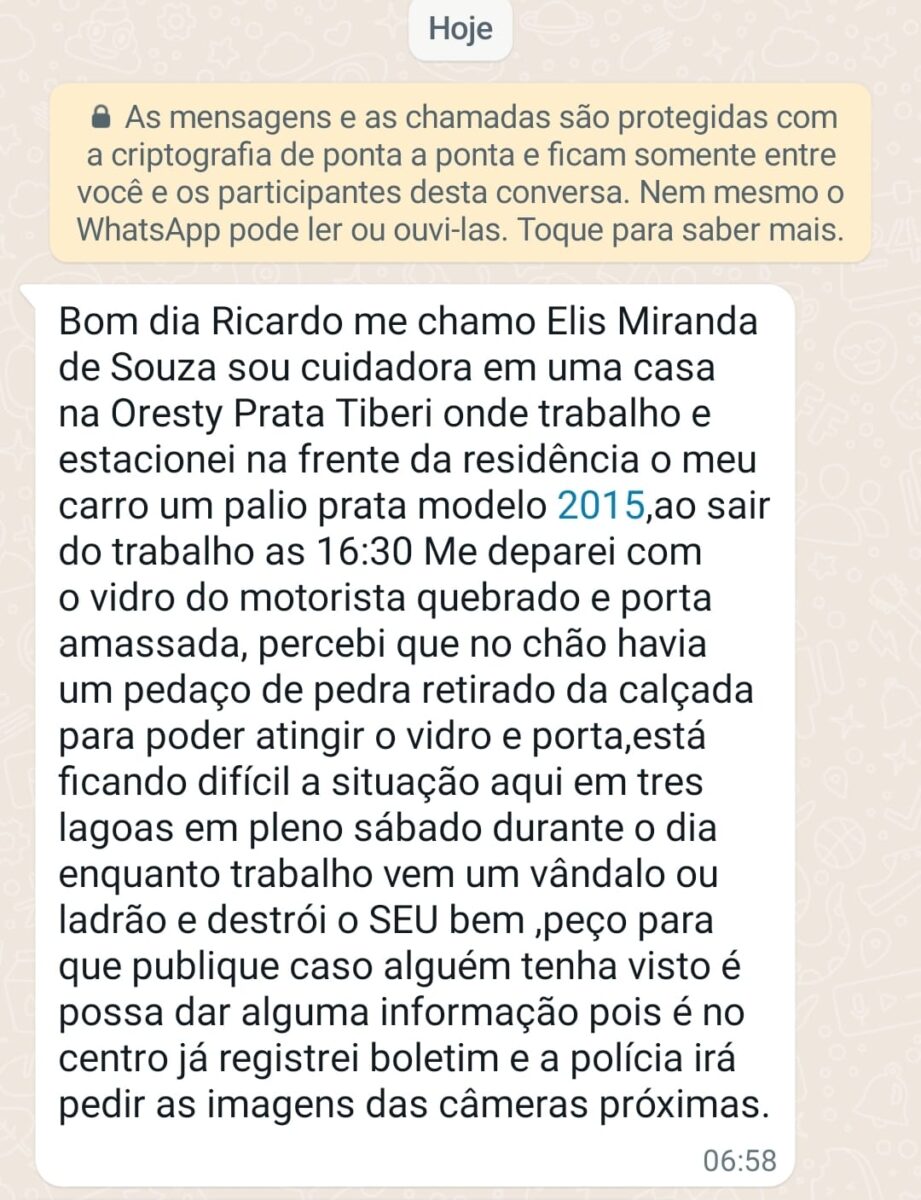Tap the 'Hoje' date chip
The width and height of the screenshot is (921, 1200).
pos(459,28)
